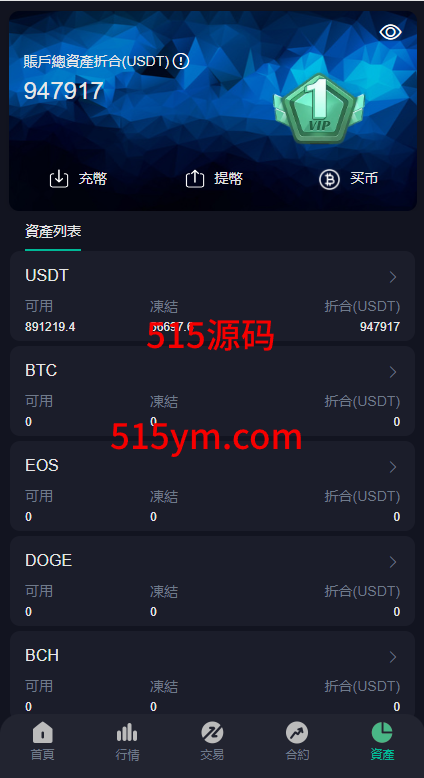The height and width of the screenshot is (778, 424).
Task: Open the USDT asset row
Action: pyautogui.click(x=212, y=296)
